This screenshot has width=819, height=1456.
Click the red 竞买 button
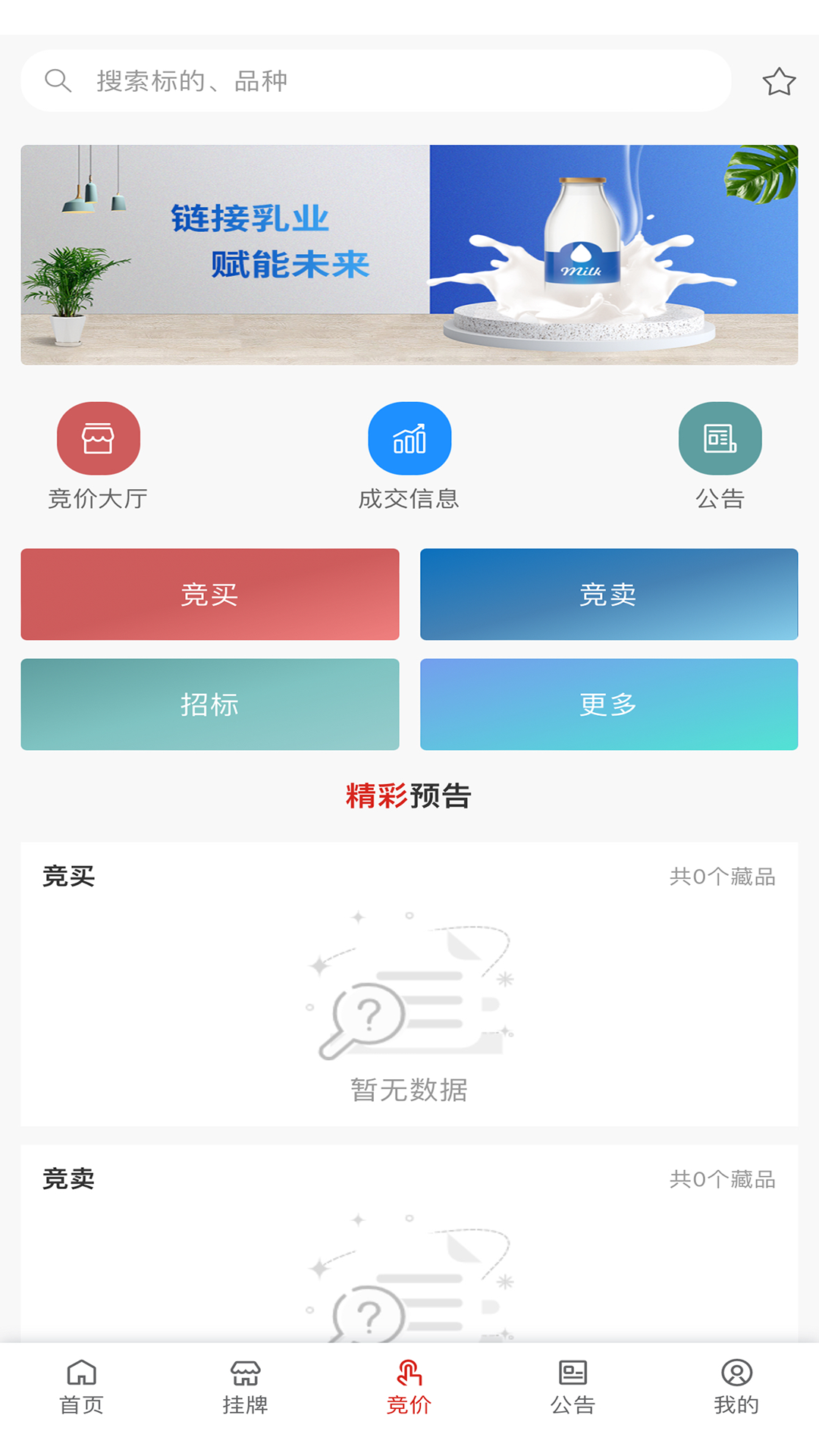click(x=209, y=595)
